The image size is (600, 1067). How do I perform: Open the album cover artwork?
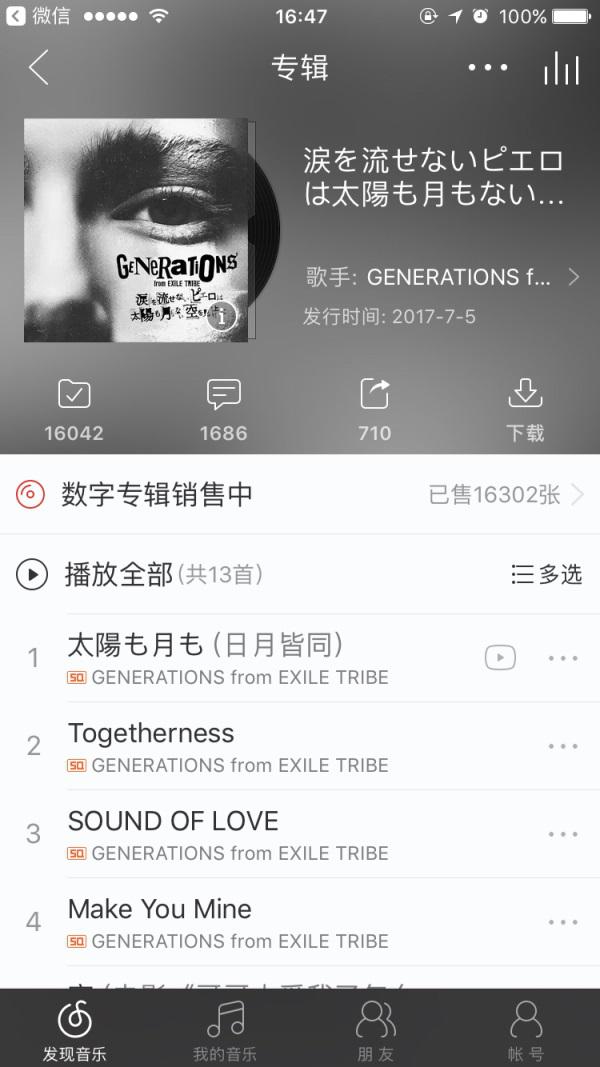137,230
